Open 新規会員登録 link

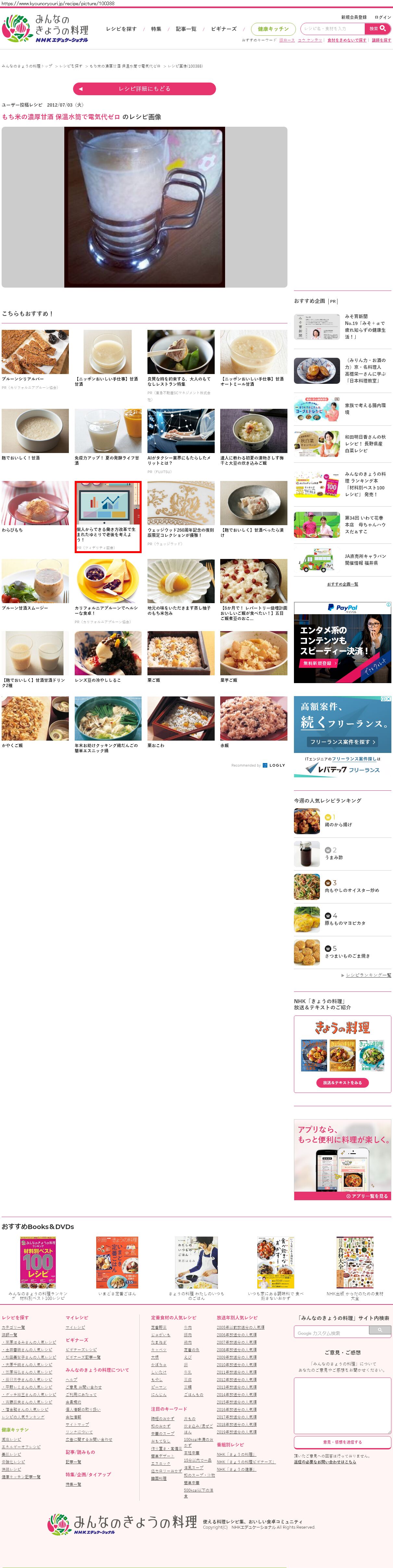point(353,17)
